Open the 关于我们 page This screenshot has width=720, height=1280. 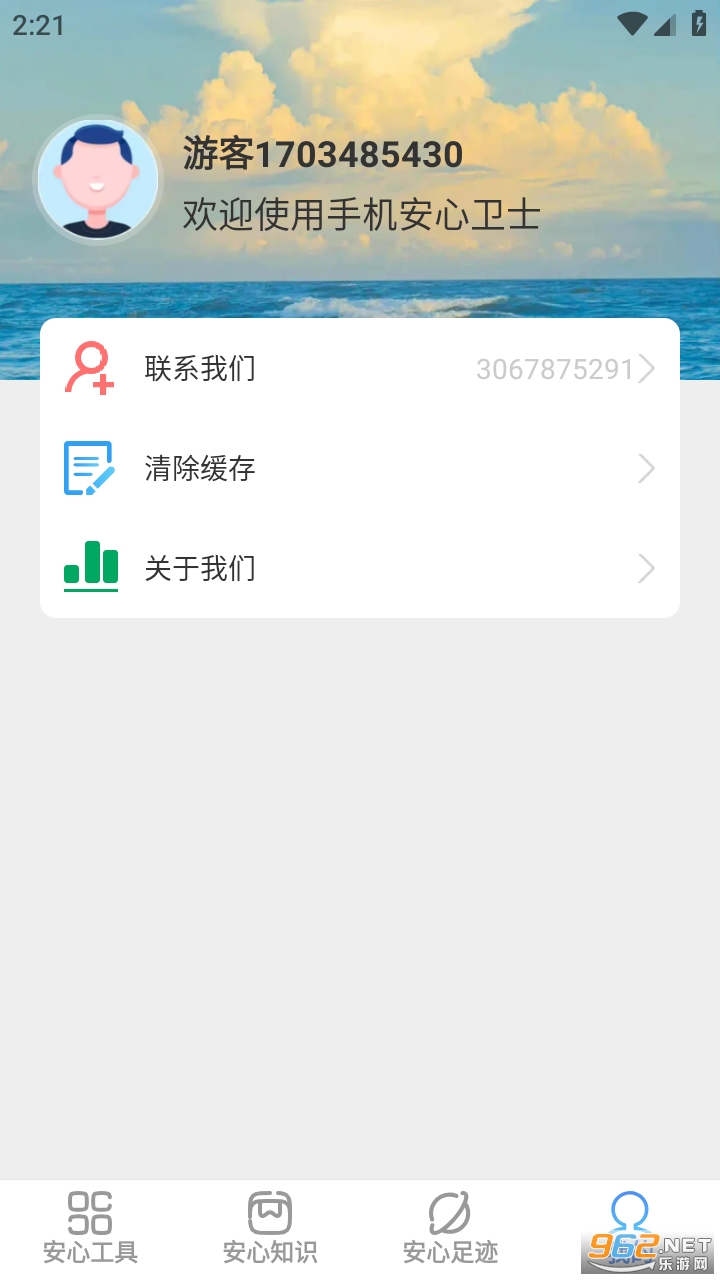tap(360, 568)
